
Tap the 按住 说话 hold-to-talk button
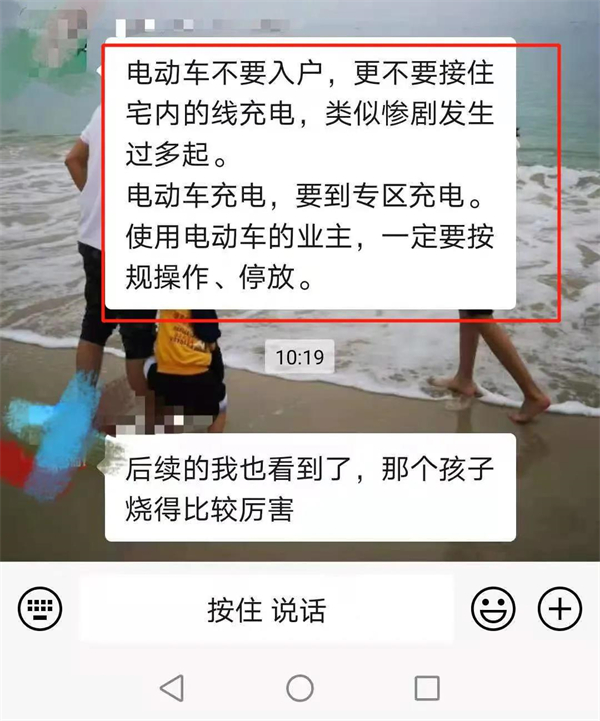[x=267, y=608]
